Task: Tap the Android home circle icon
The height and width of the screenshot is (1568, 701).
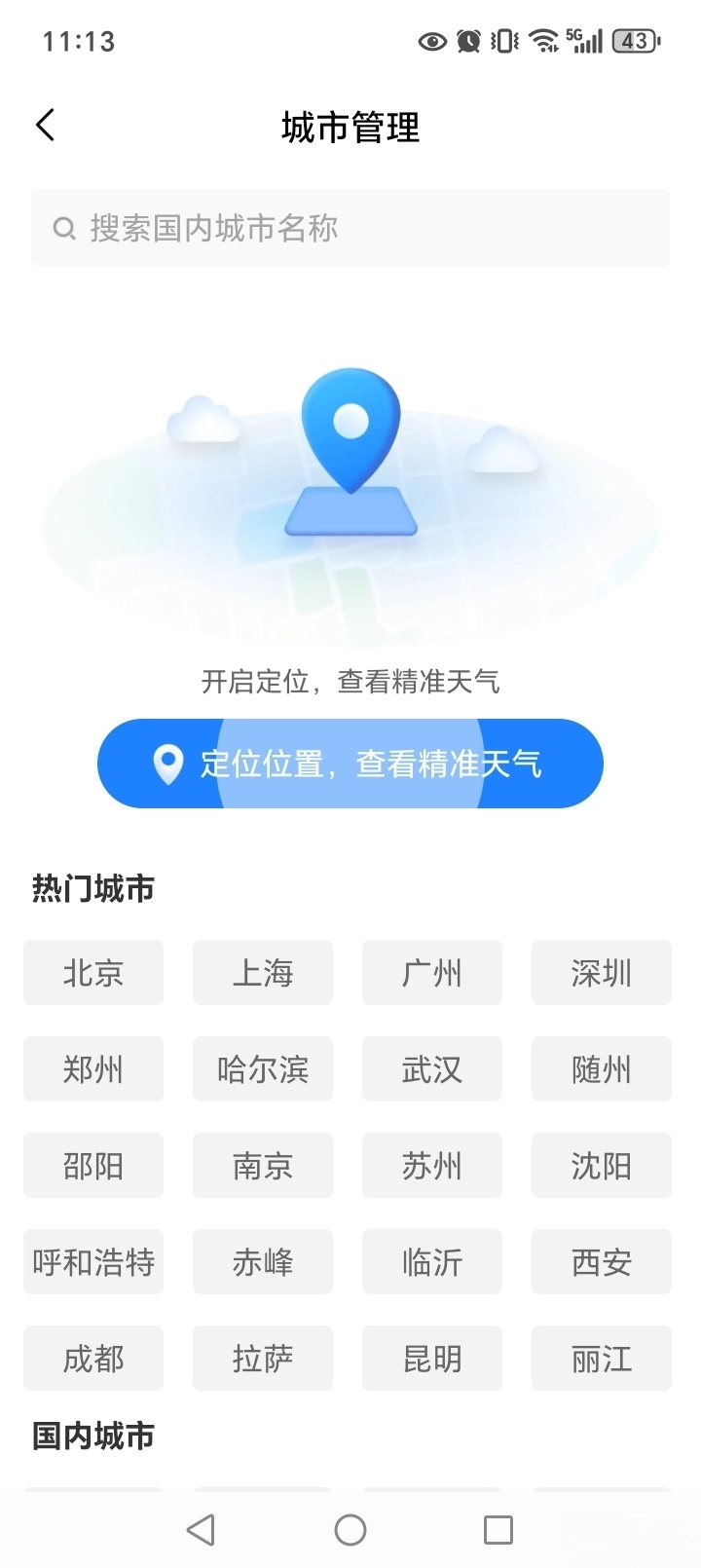Action: (350, 1529)
